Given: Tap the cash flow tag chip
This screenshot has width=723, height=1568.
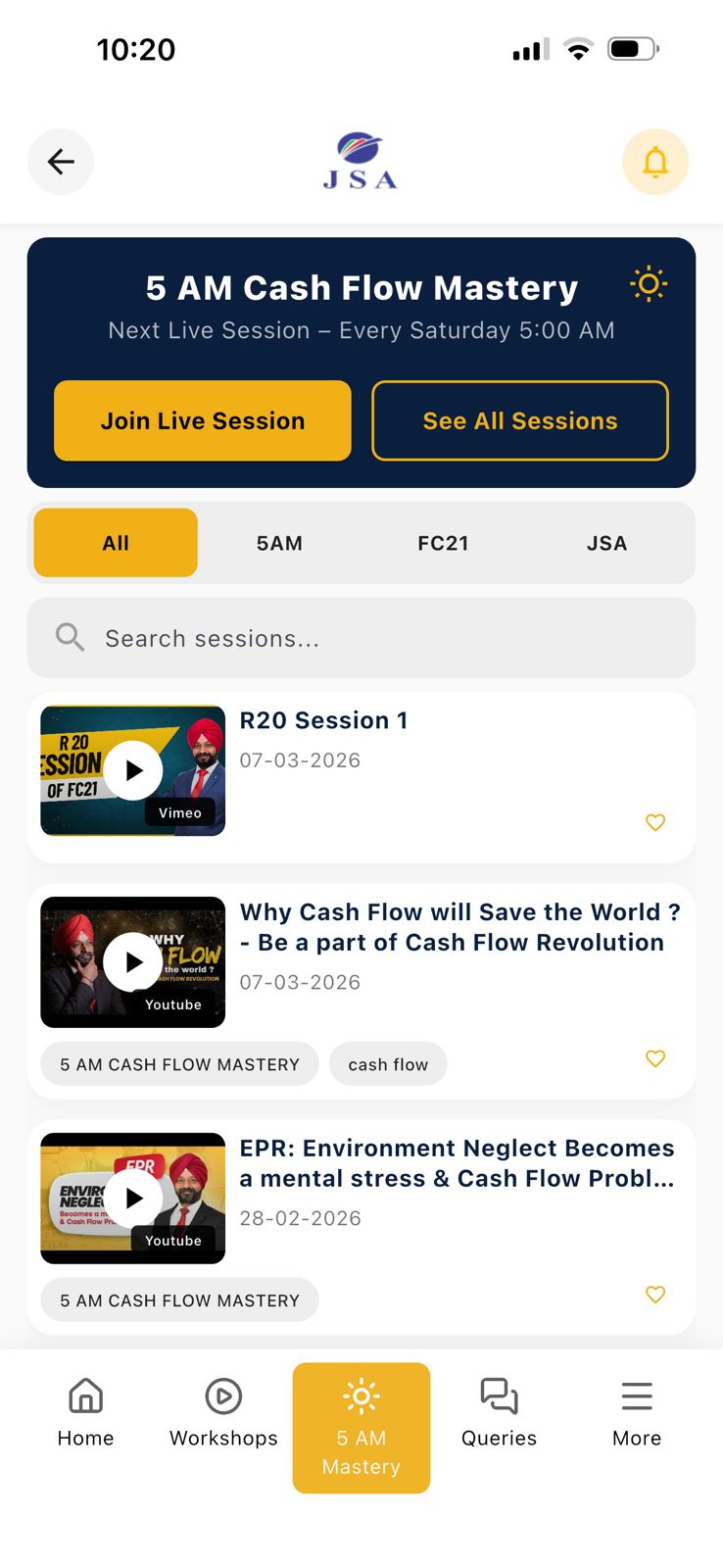Looking at the screenshot, I should click(x=388, y=1064).
